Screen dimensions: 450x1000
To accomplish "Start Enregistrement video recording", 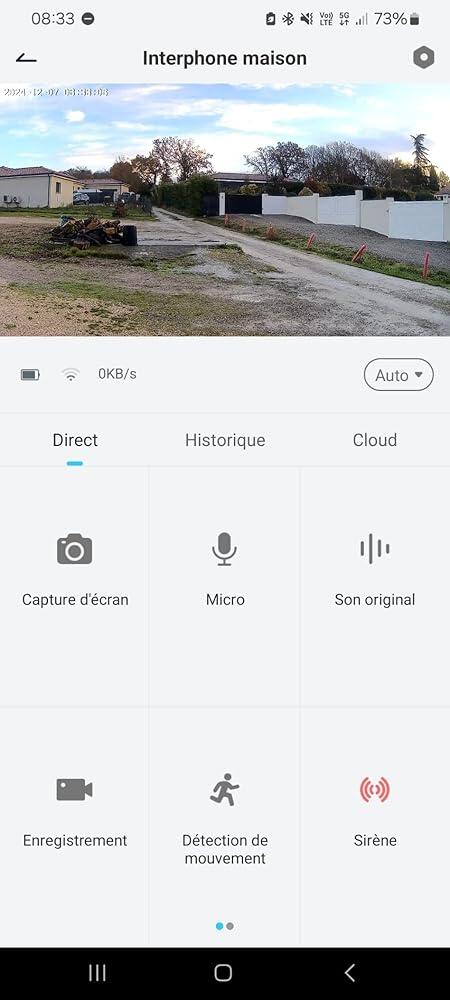I will point(75,810).
